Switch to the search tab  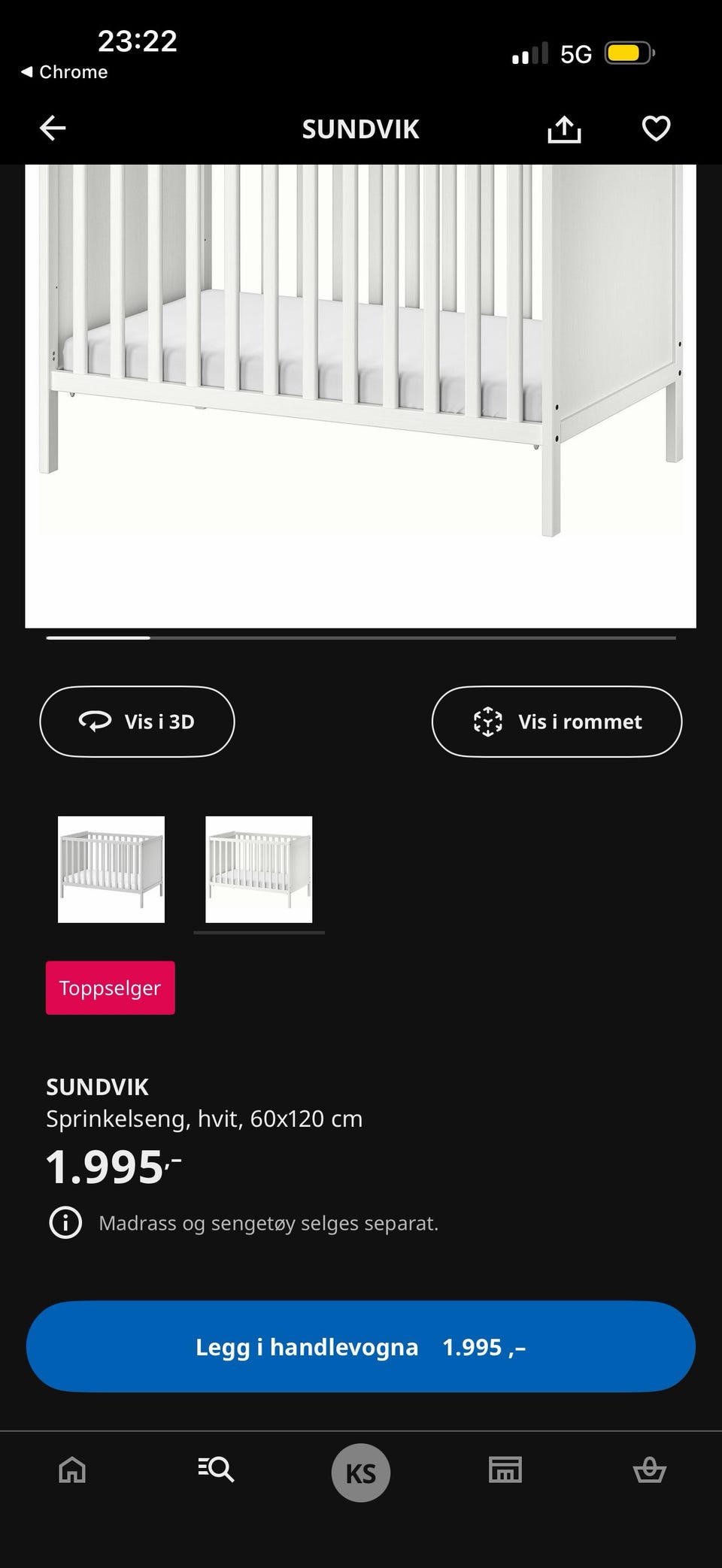pos(217,1470)
